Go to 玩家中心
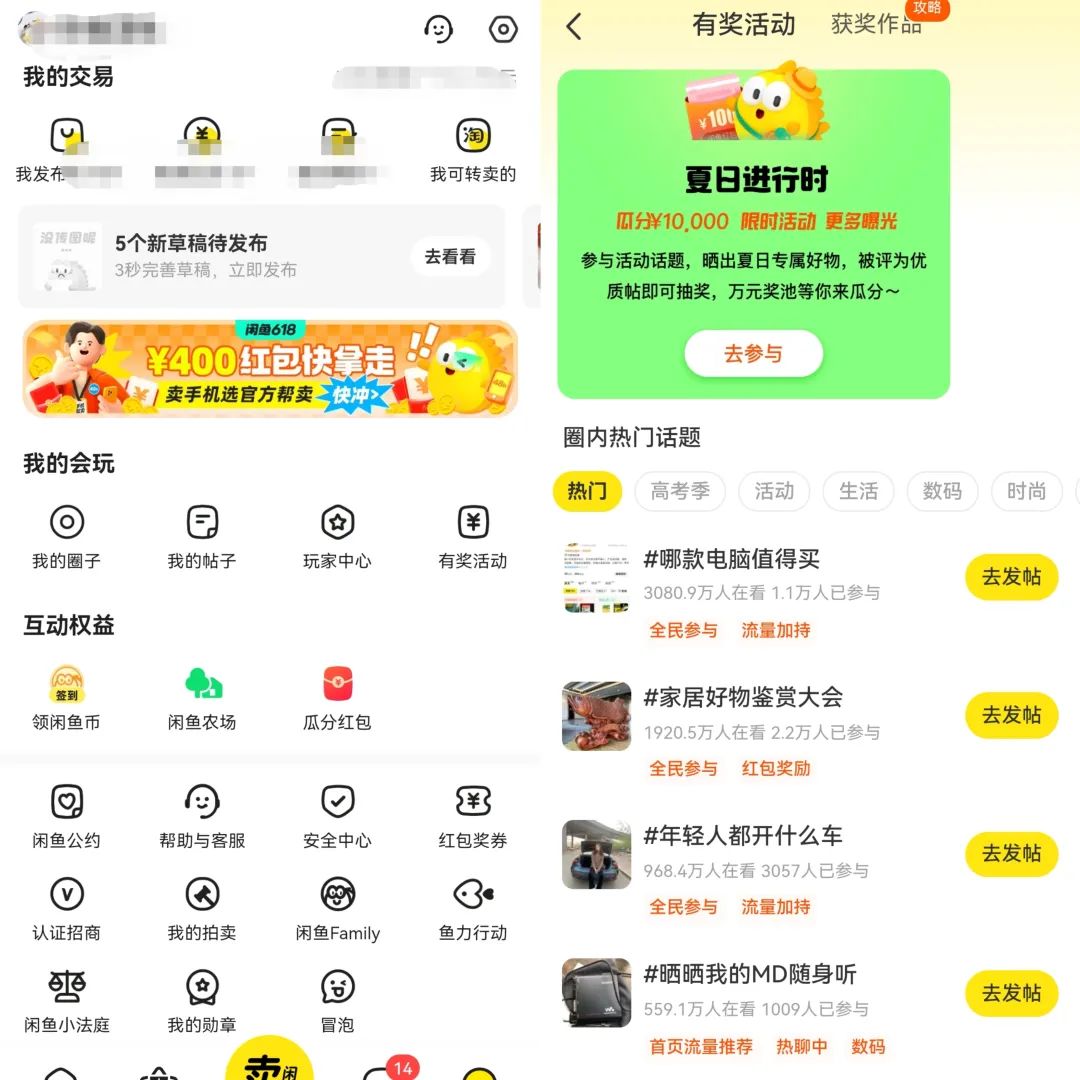1080x1080 pixels. [337, 537]
